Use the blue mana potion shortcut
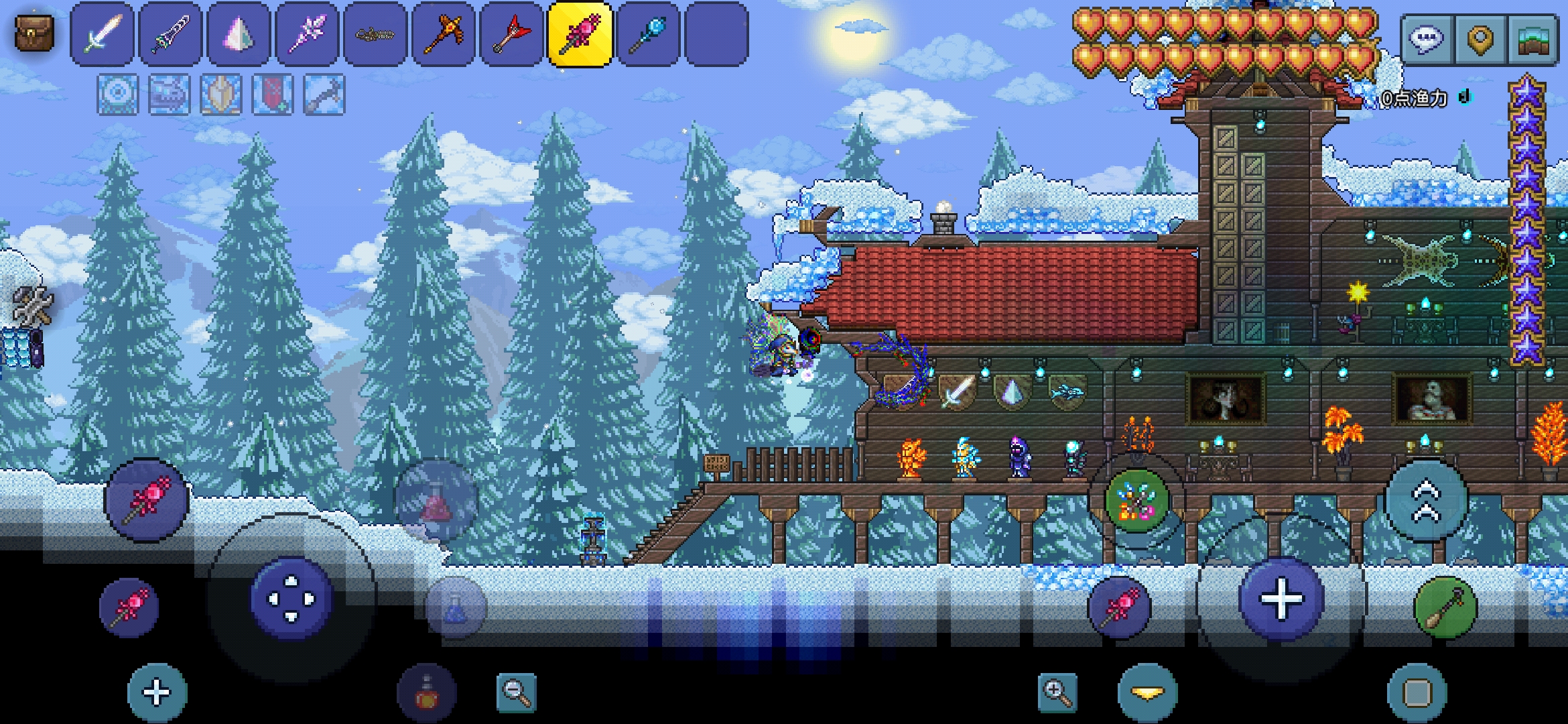This screenshot has width=1568, height=724. pos(456,607)
